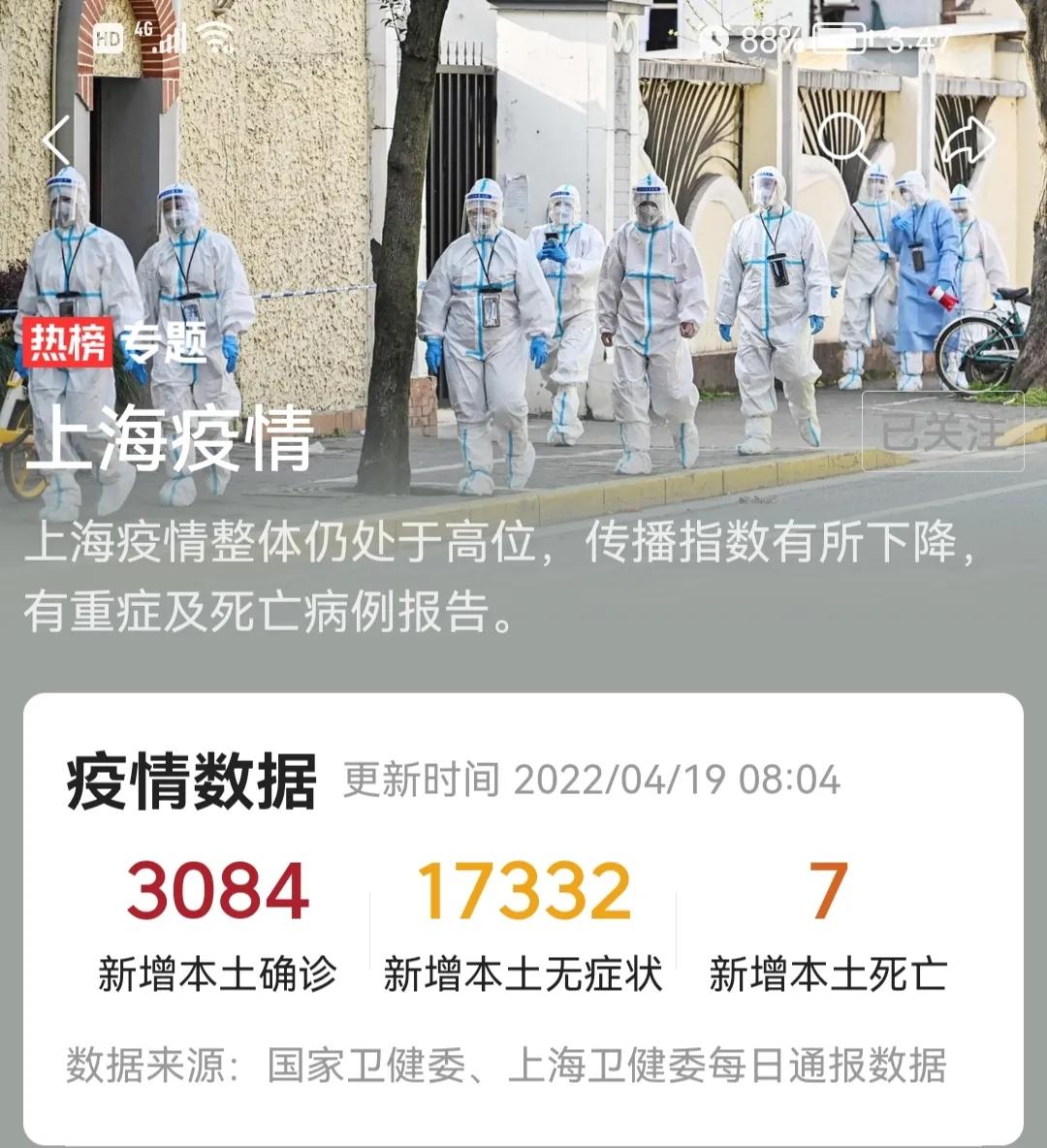Share this Shanghai epidemic topic

tap(968, 143)
